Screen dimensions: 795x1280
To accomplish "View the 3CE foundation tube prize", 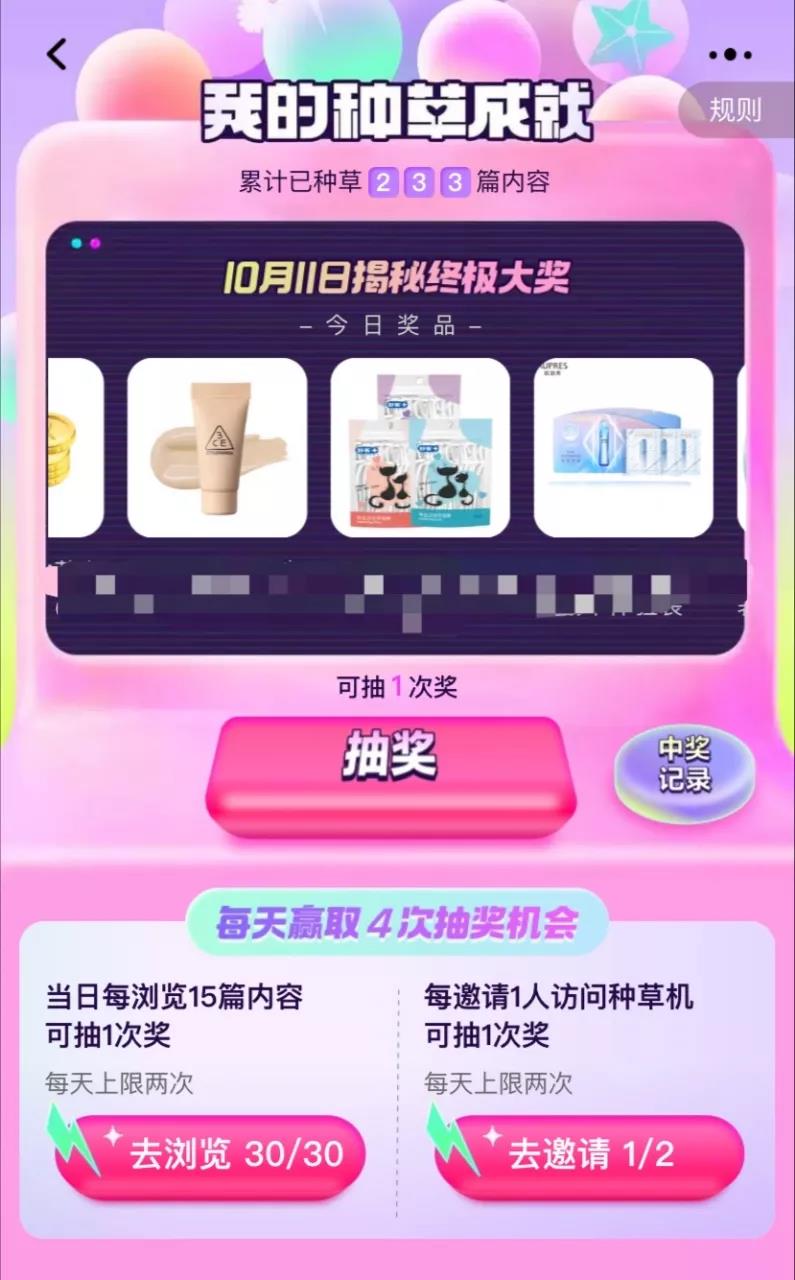I will (217, 447).
